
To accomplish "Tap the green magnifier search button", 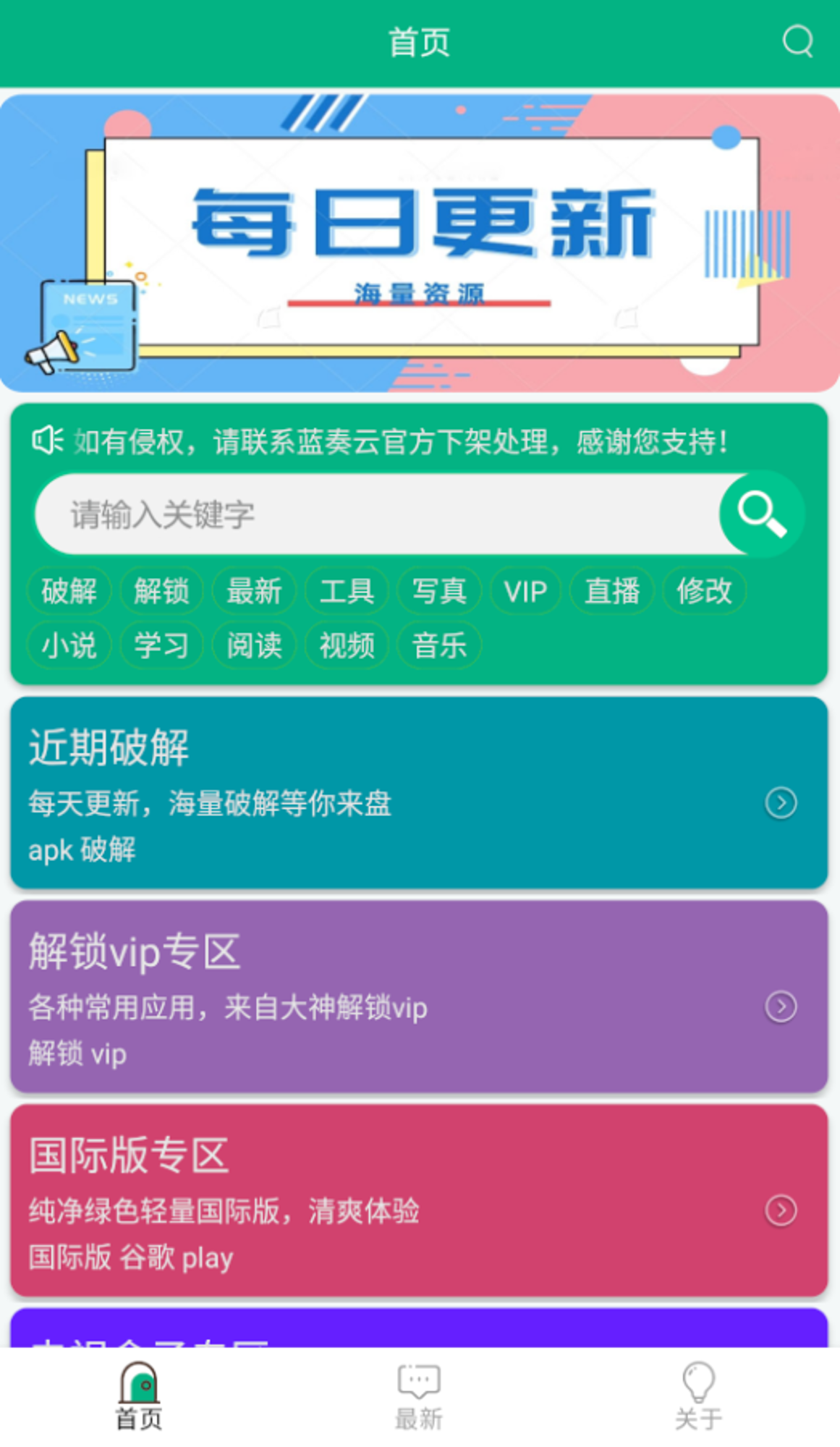I will 761,514.
